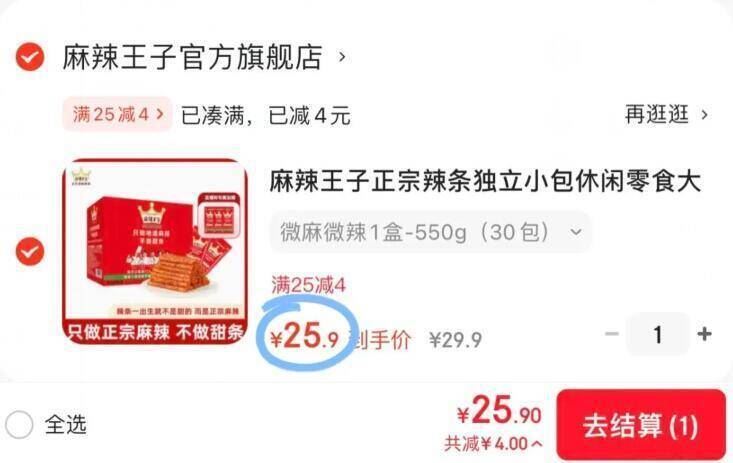Edit the quantity field showing 1

coord(657,335)
